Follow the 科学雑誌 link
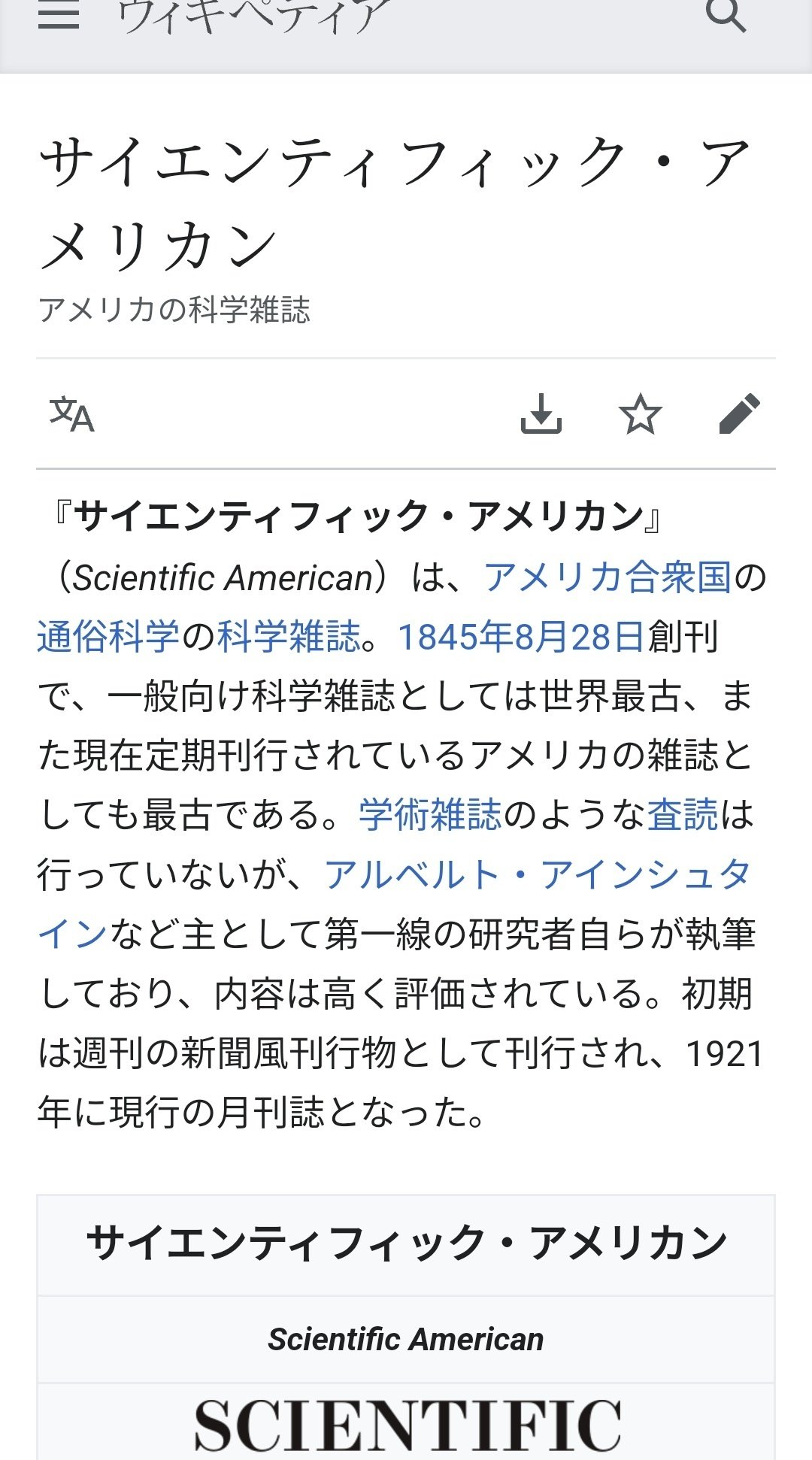The width and height of the screenshot is (812, 1460). [x=289, y=637]
